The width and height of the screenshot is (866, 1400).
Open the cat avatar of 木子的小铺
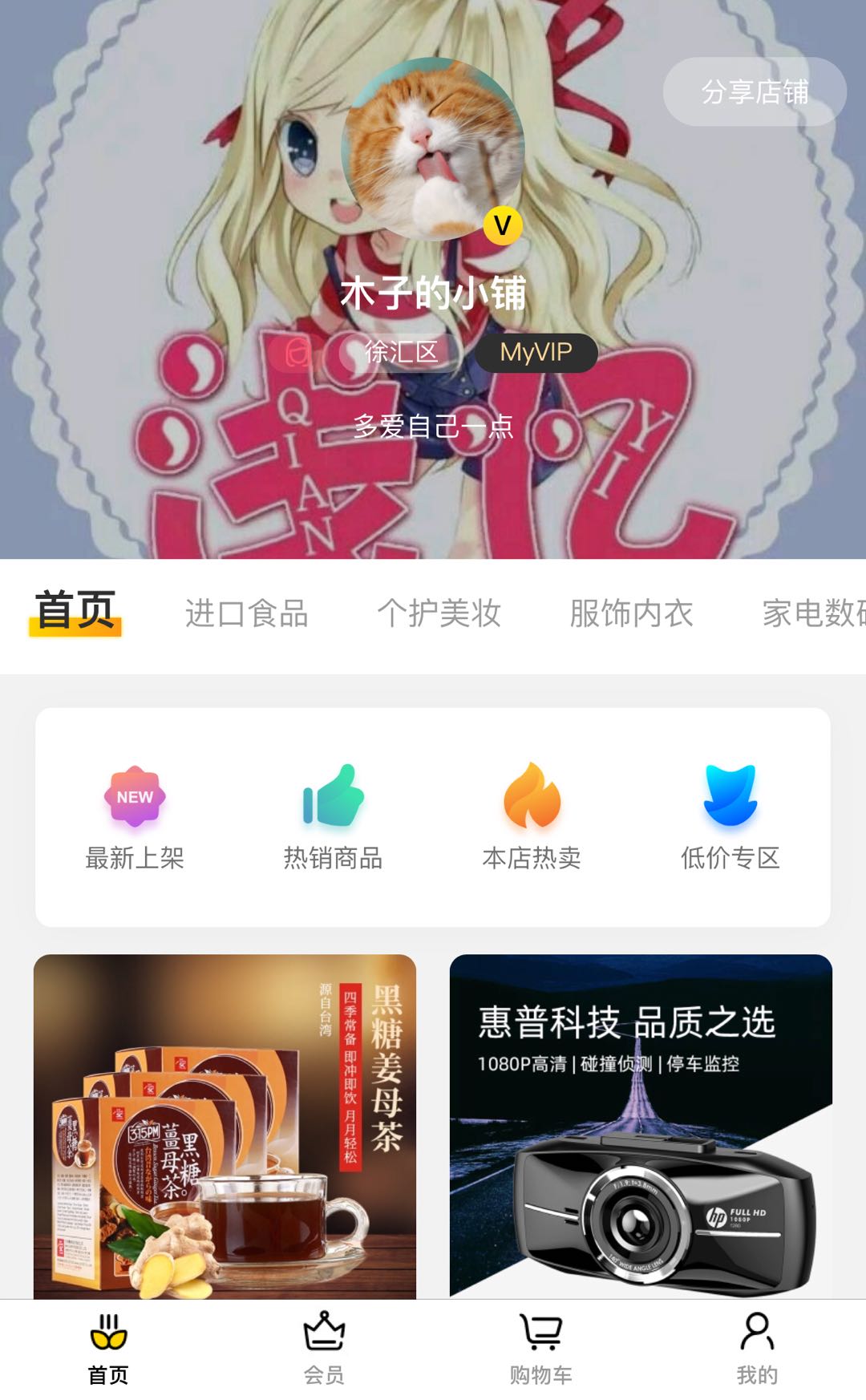coord(433,149)
